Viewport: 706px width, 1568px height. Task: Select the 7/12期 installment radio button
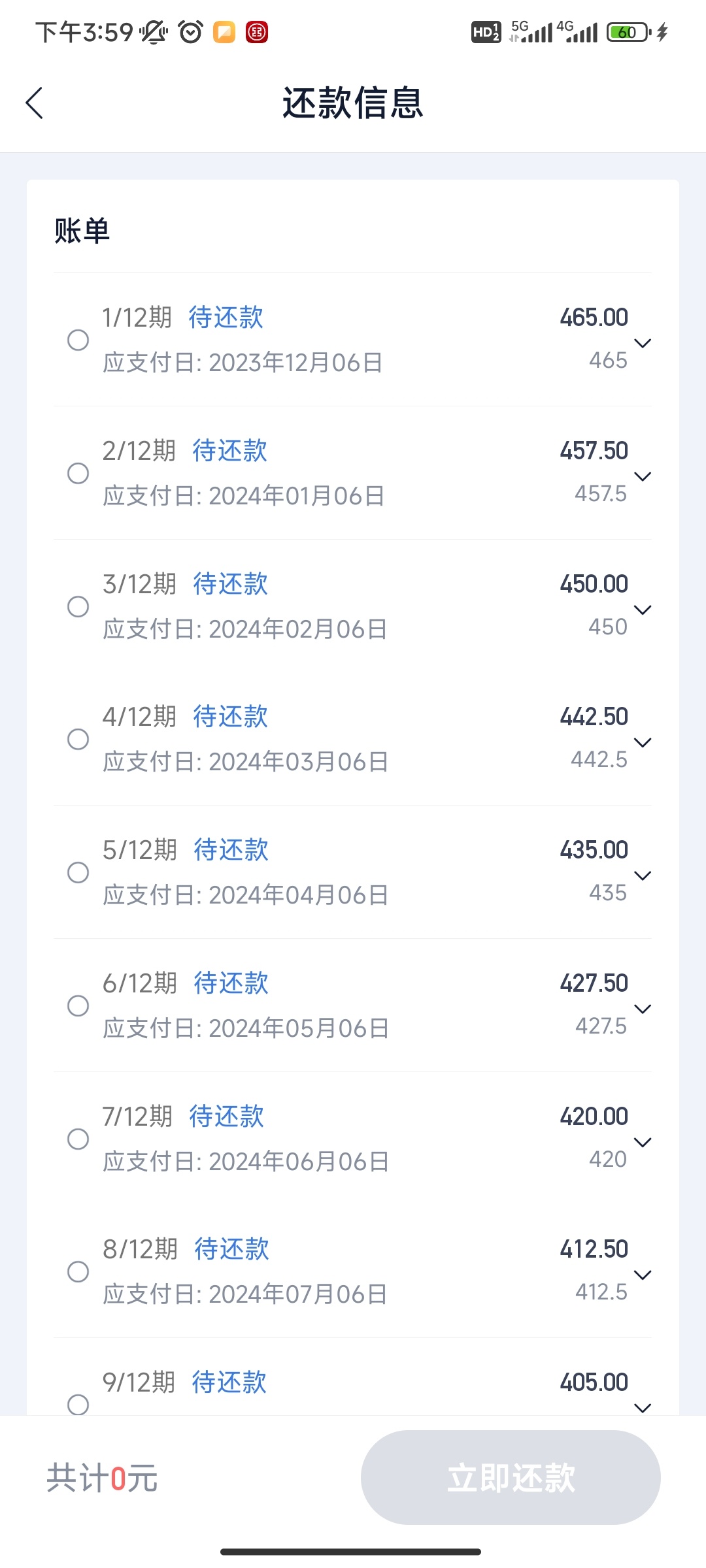[78, 1139]
